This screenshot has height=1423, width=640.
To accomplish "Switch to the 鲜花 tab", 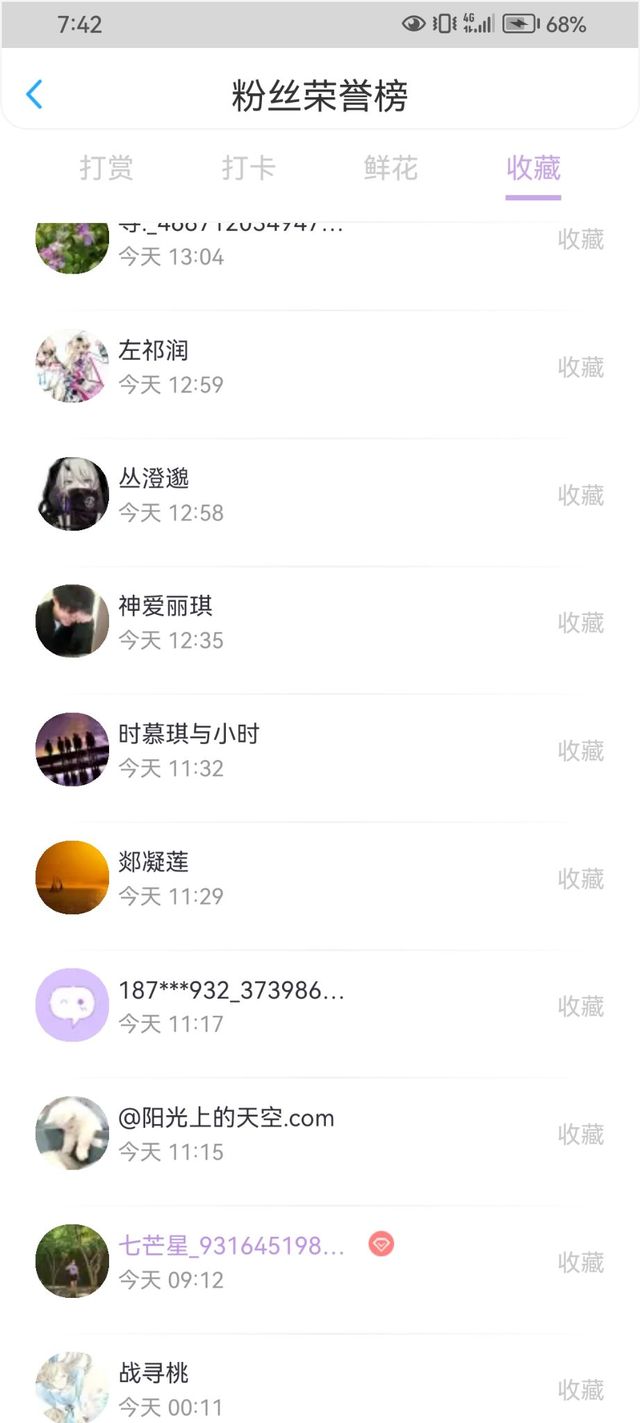I will (x=390, y=168).
